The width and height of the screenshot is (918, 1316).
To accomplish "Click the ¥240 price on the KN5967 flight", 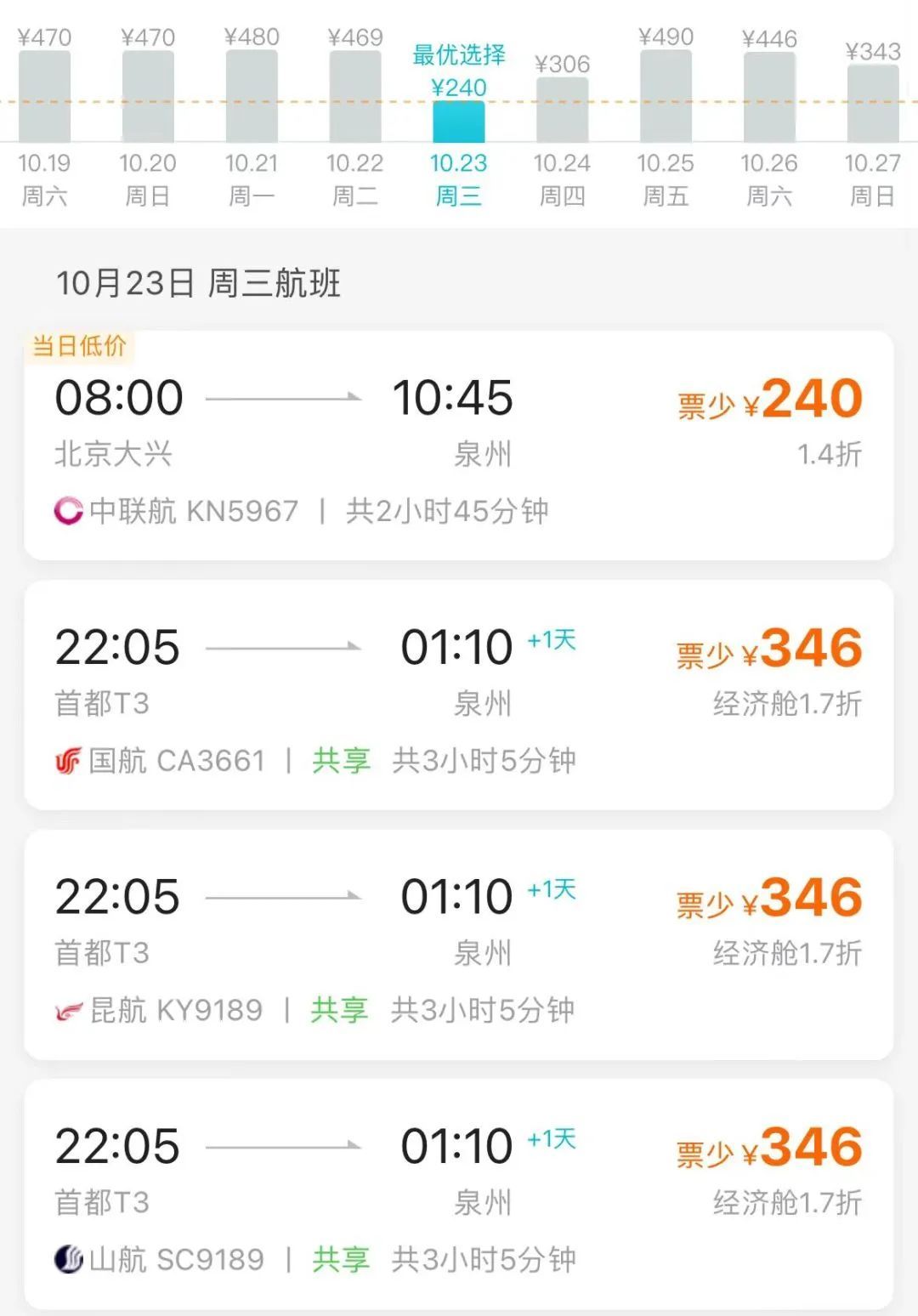I will point(810,398).
